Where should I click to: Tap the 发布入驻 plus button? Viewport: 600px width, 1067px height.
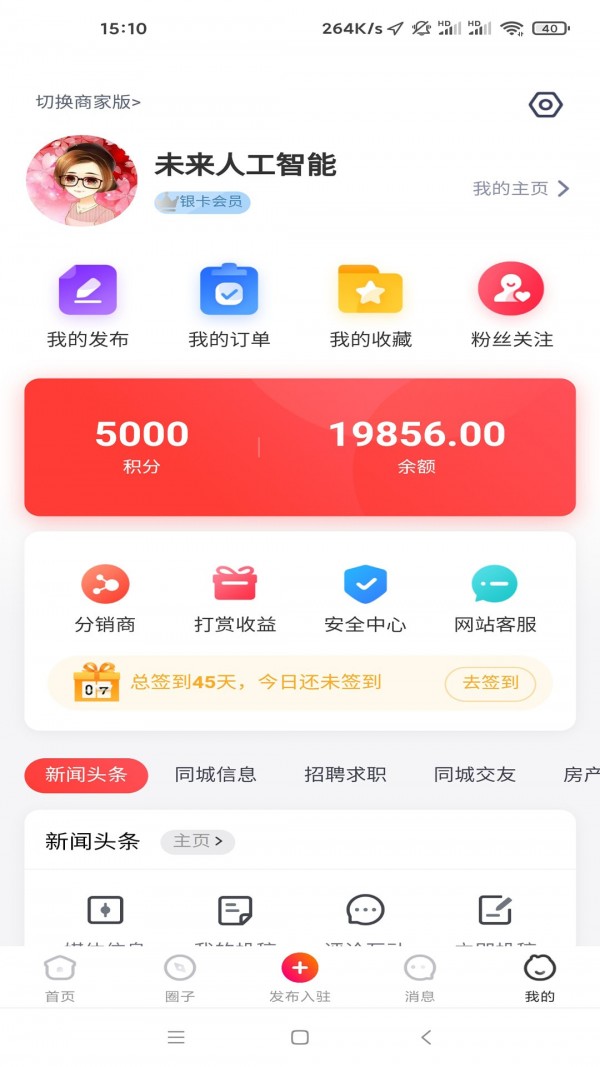pyautogui.click(x=300, y=968)
